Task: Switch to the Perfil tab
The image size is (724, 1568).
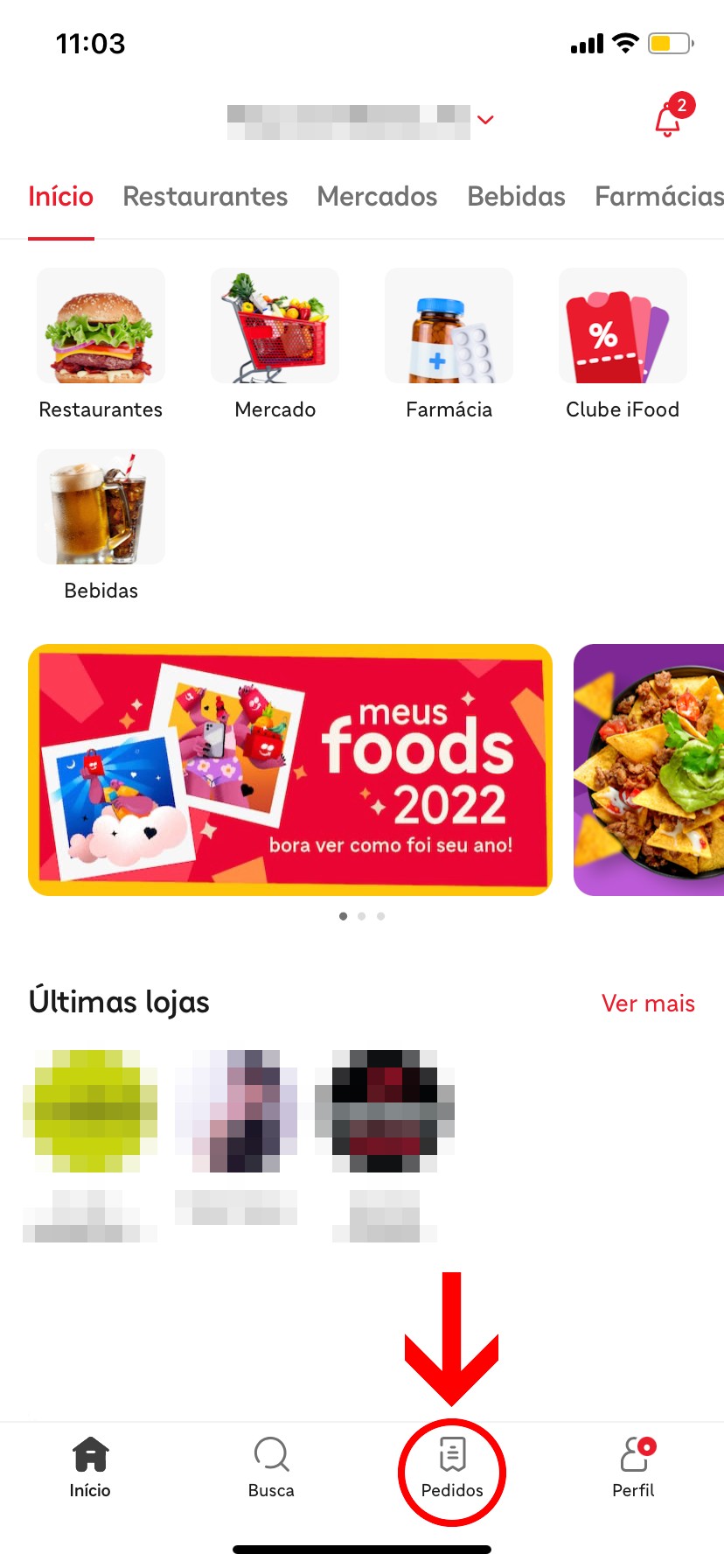Action: 633,1467
